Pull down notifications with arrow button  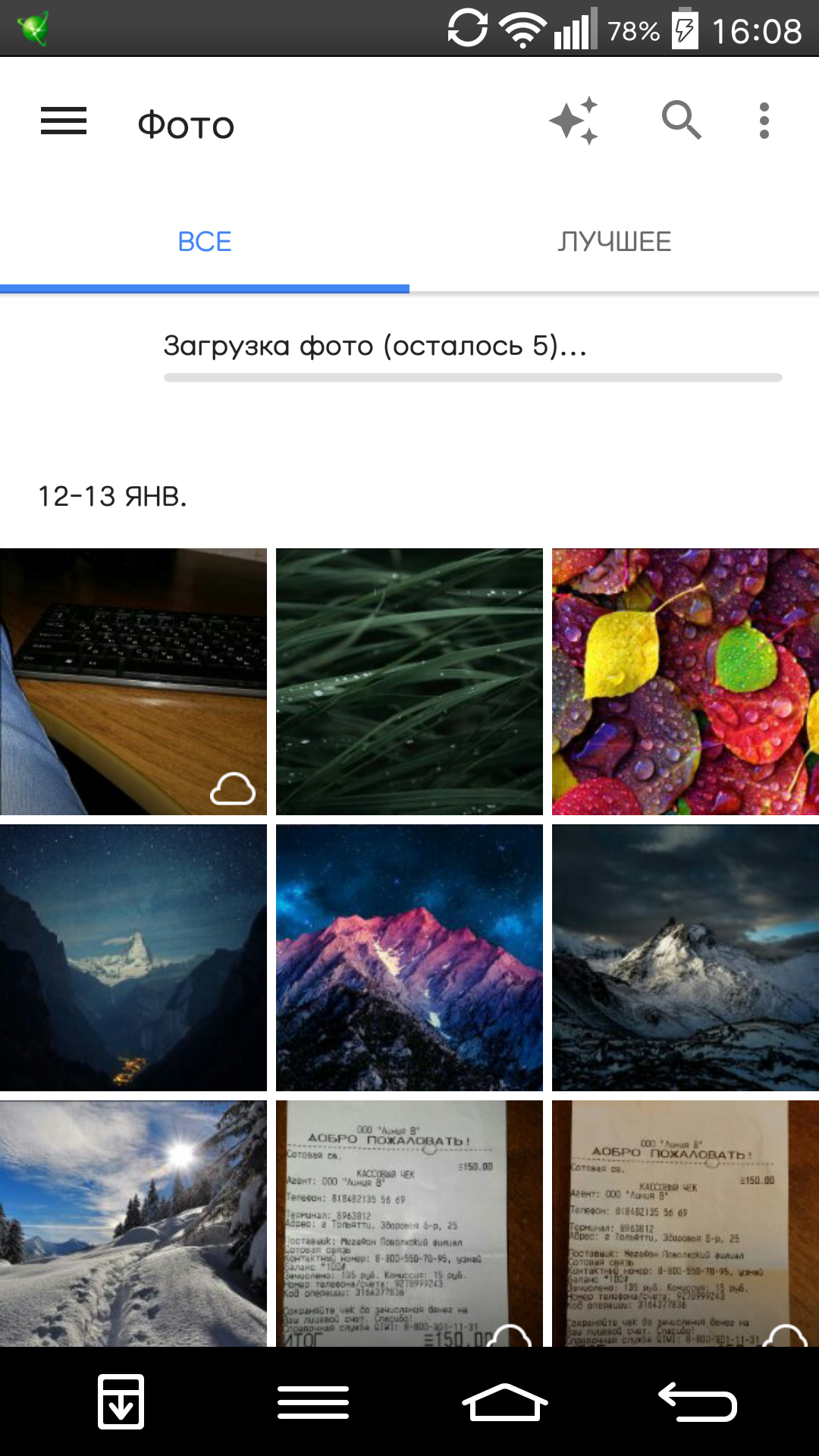tap(121, 1402)
